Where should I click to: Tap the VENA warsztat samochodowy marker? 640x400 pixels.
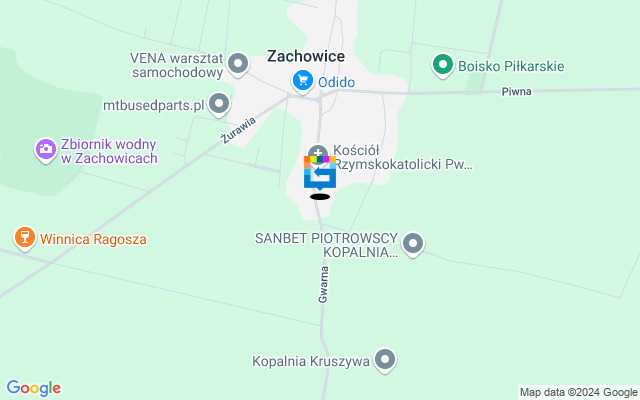[x=238, y=65]
